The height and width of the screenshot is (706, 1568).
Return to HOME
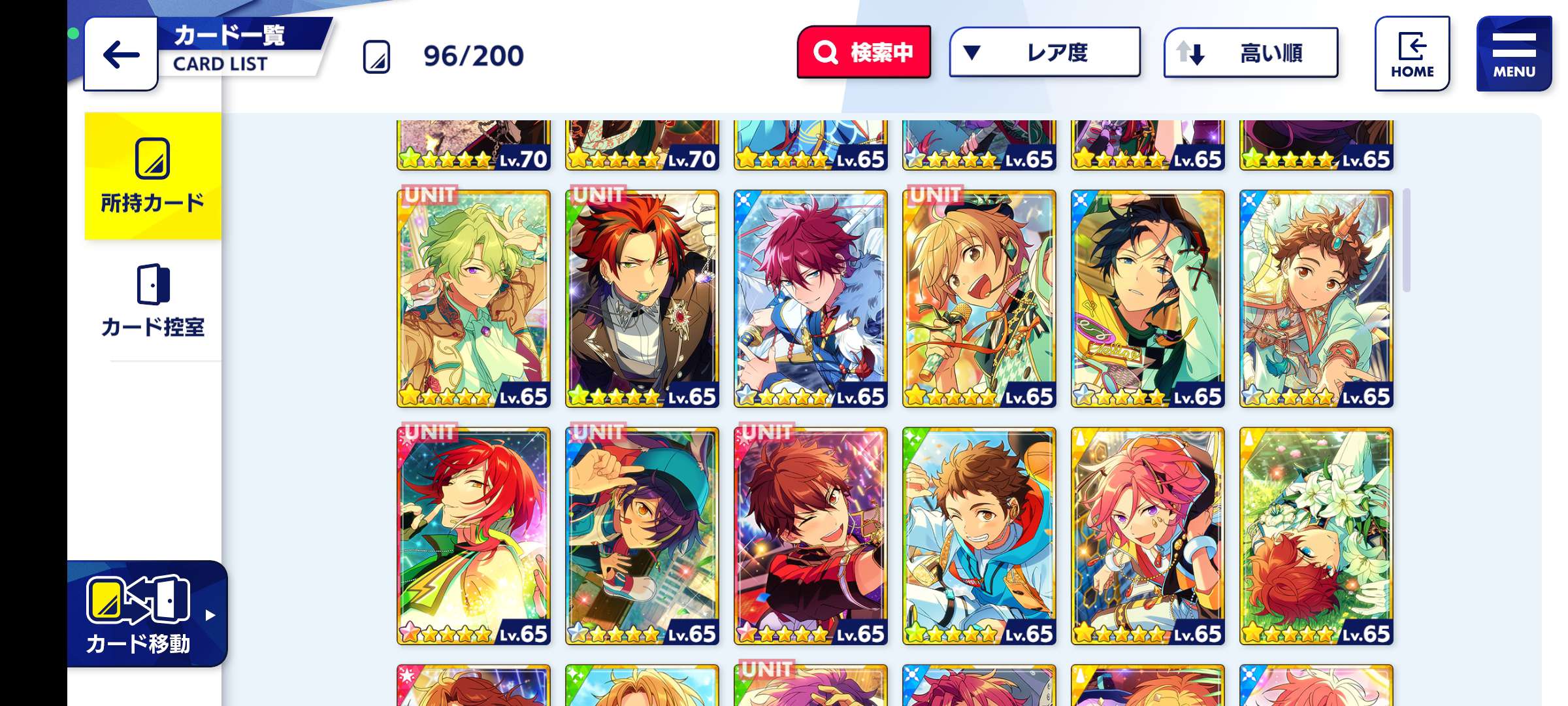(1412, 54)
